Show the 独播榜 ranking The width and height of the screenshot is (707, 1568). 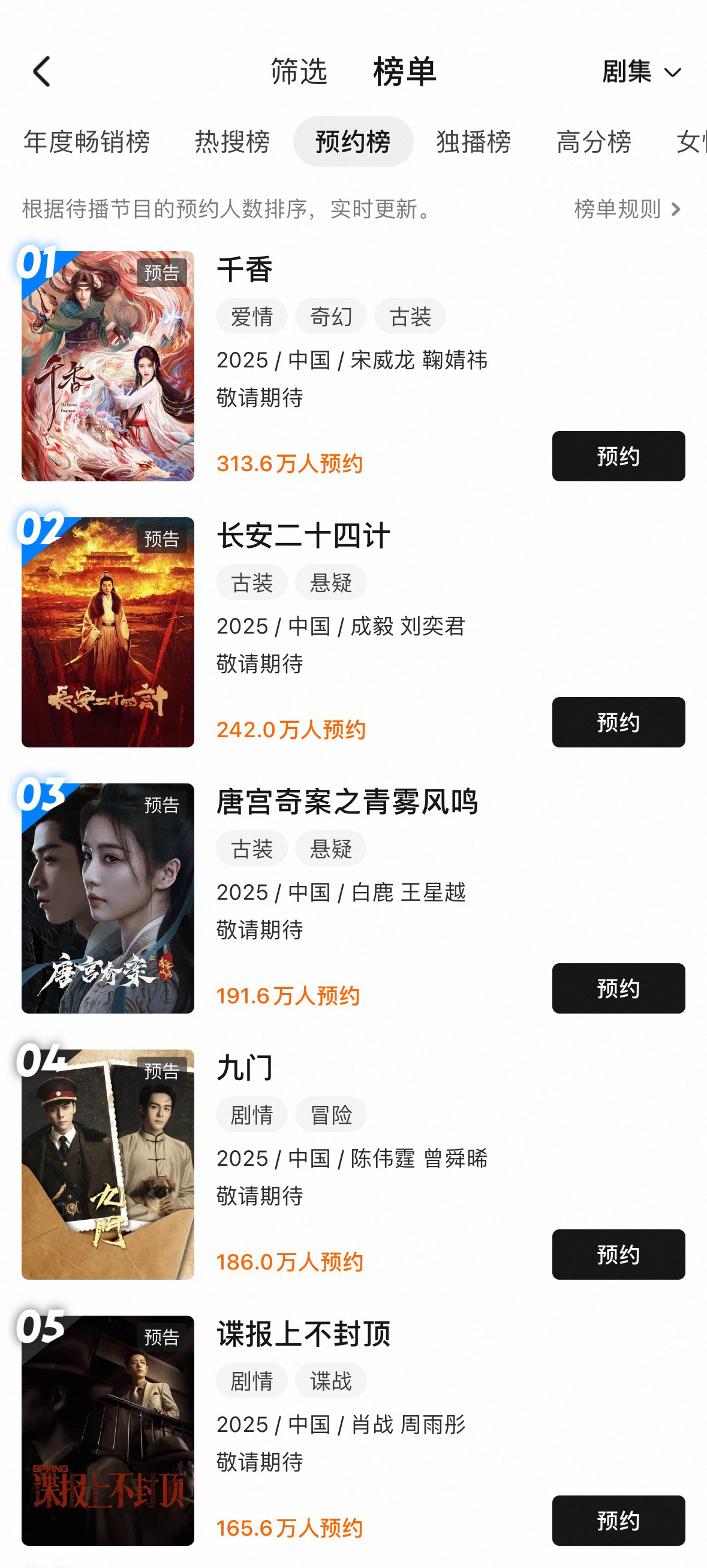click(473, 142)
